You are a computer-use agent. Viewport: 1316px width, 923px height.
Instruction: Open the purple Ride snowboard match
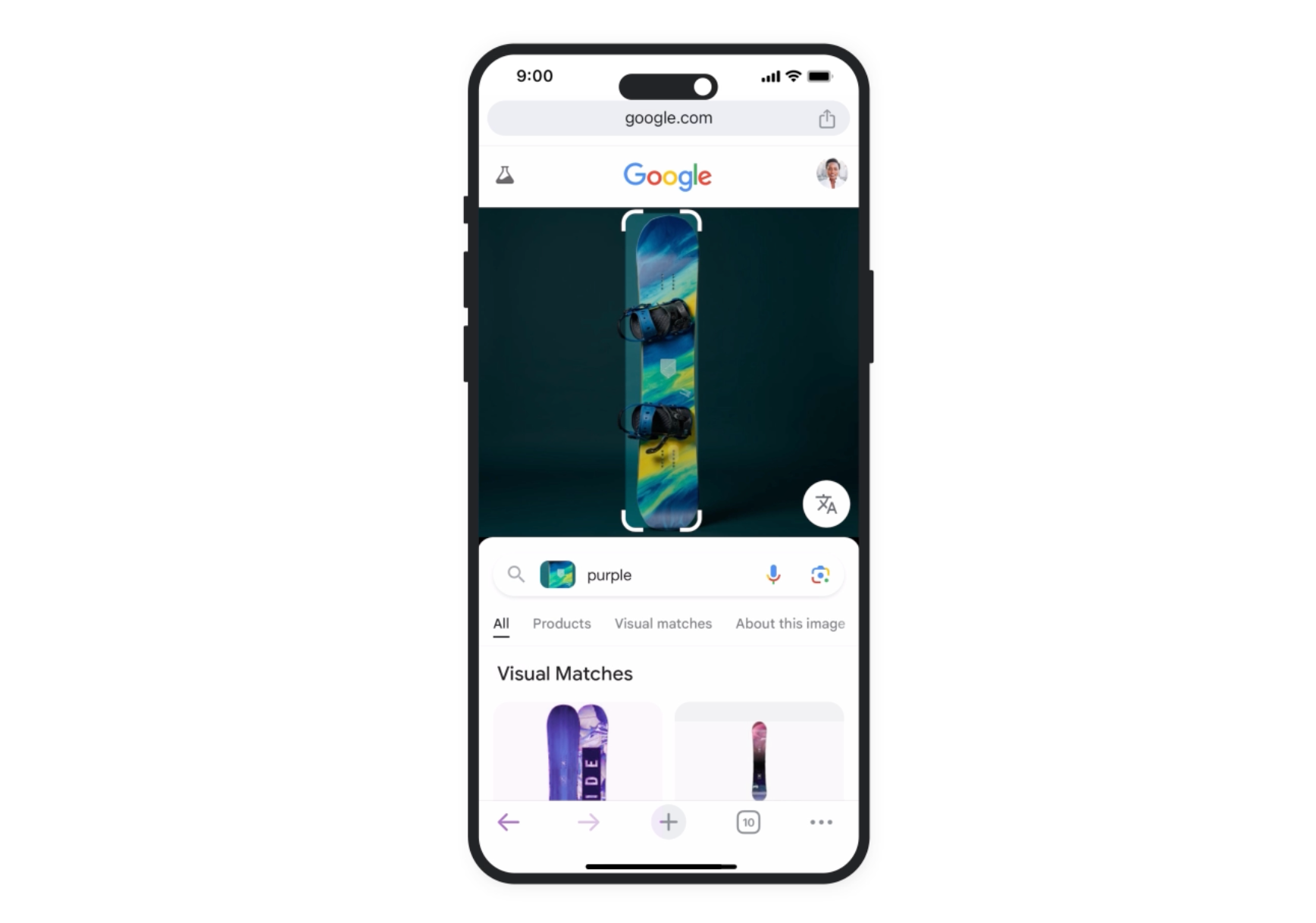coord(578,752)
